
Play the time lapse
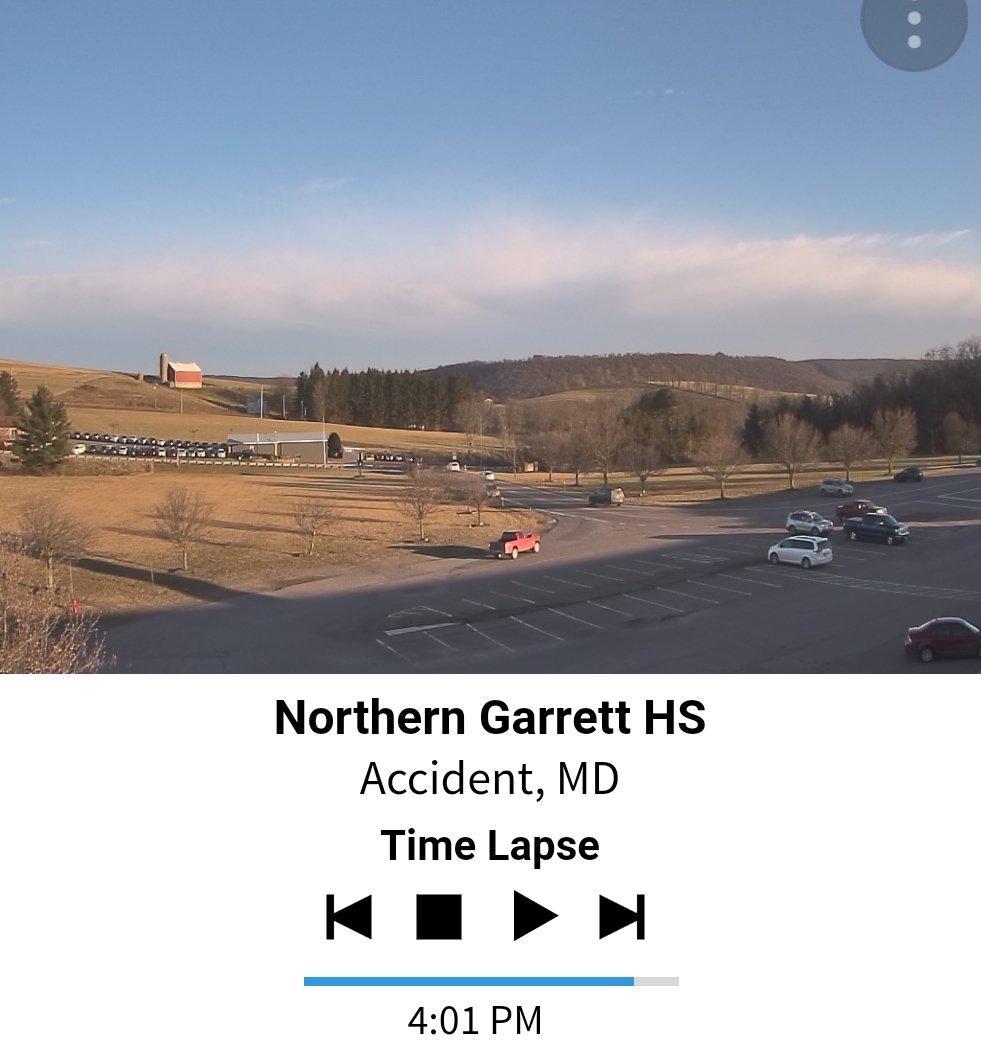click(534, 916)
